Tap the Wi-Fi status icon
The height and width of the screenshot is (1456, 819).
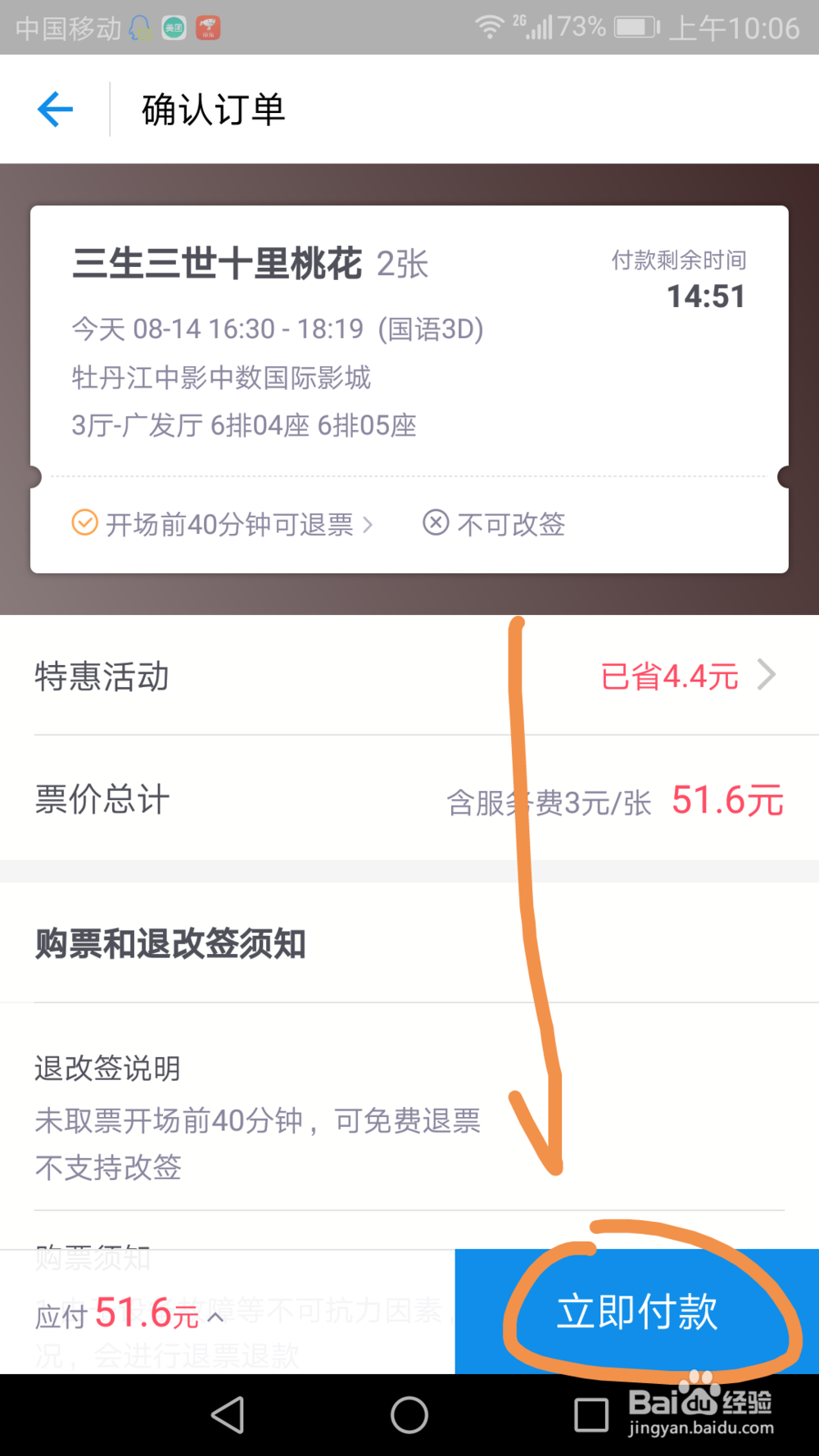pyautogui.click(x=489, y=27)
